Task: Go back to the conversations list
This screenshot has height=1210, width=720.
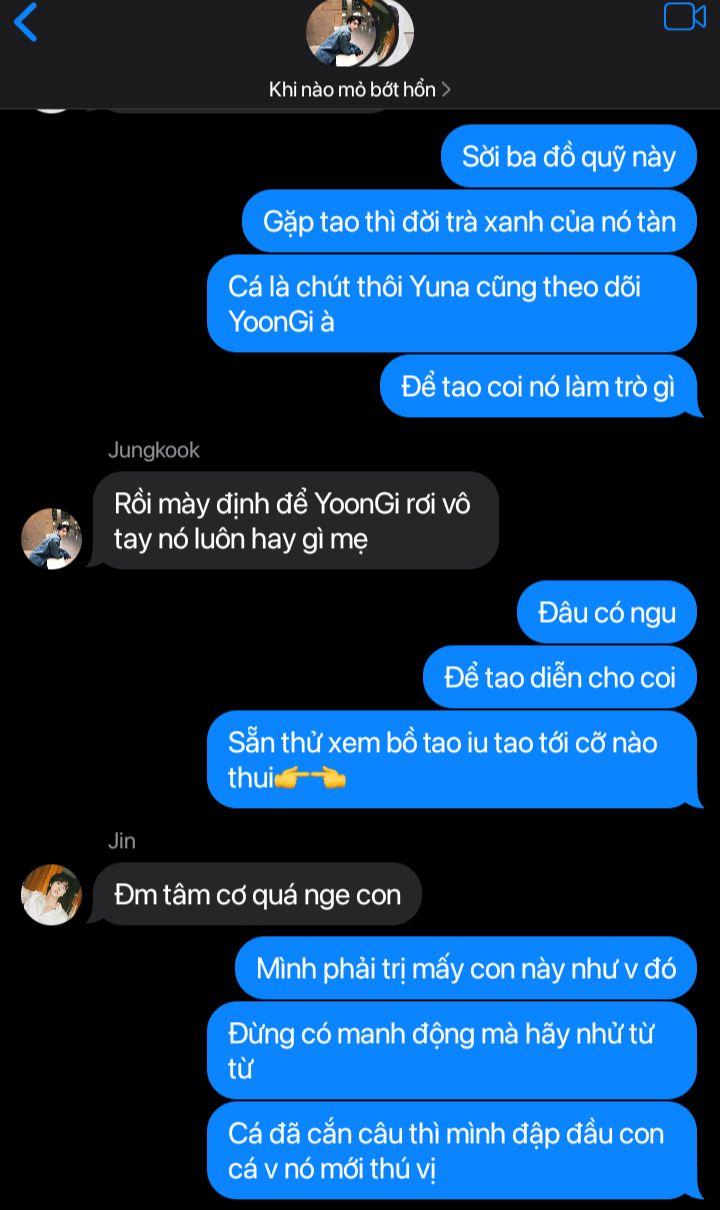Action: click(x=26, y=22)
